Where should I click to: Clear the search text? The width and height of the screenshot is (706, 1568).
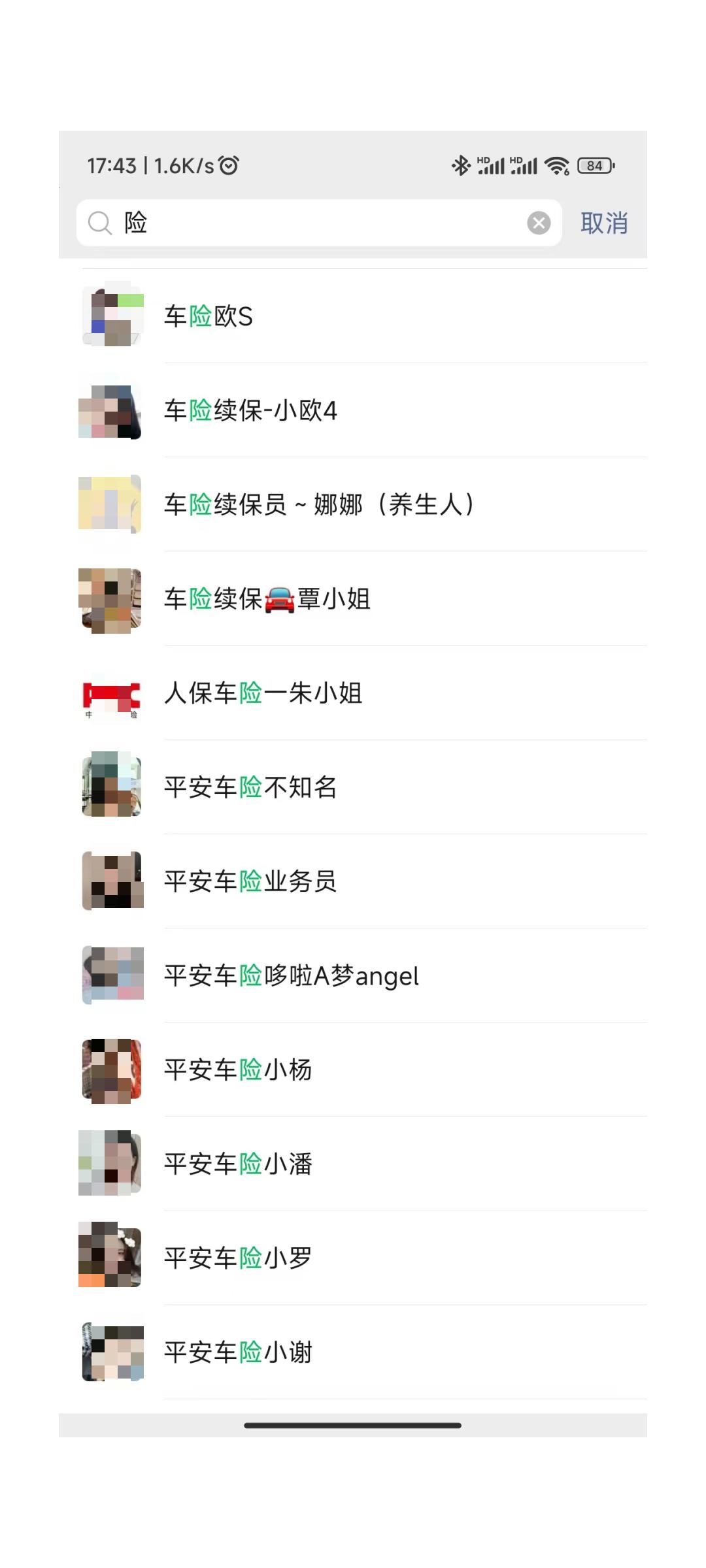pos(539,223)
